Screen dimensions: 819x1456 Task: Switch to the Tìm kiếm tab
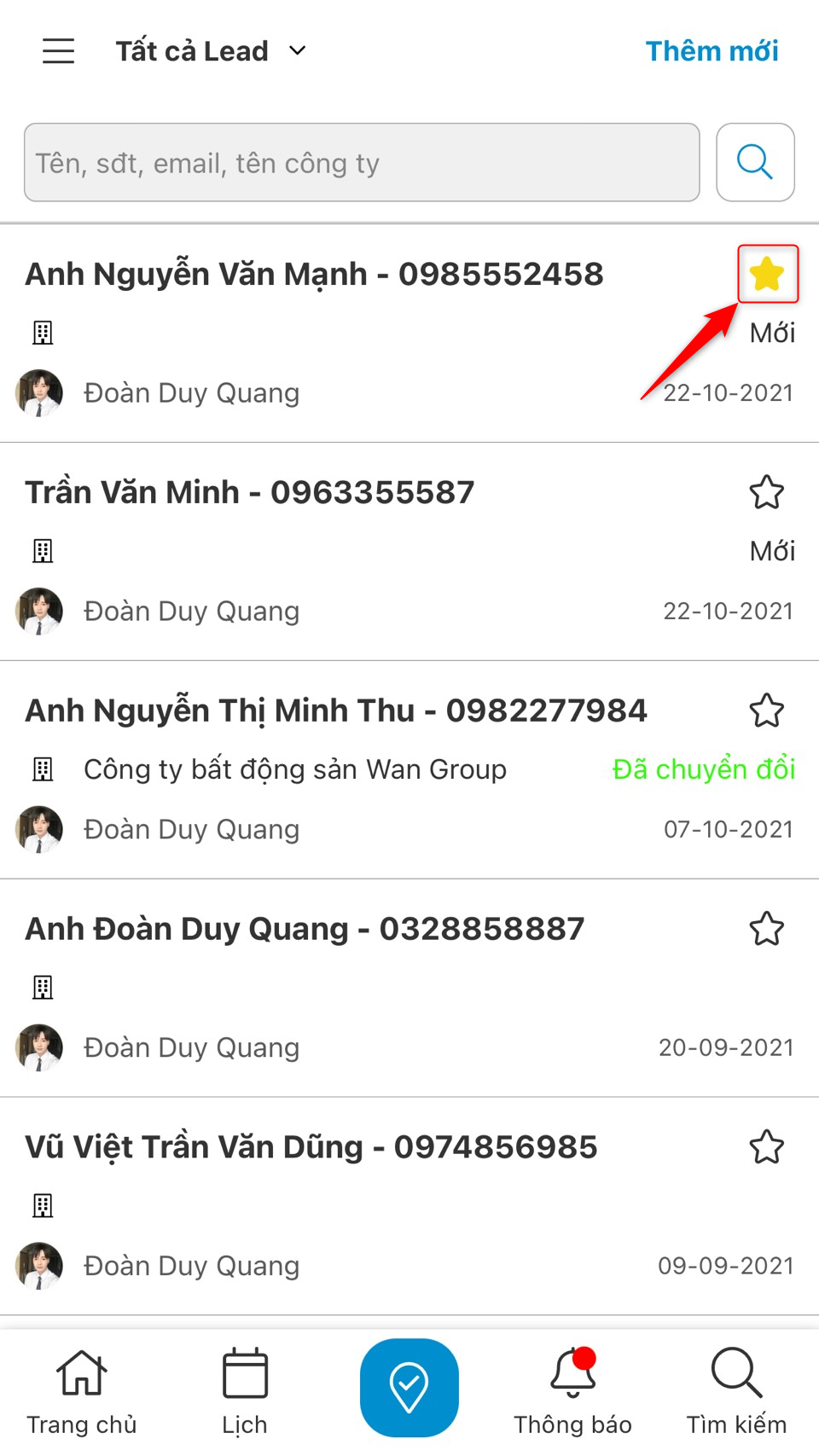[736, 1389]
